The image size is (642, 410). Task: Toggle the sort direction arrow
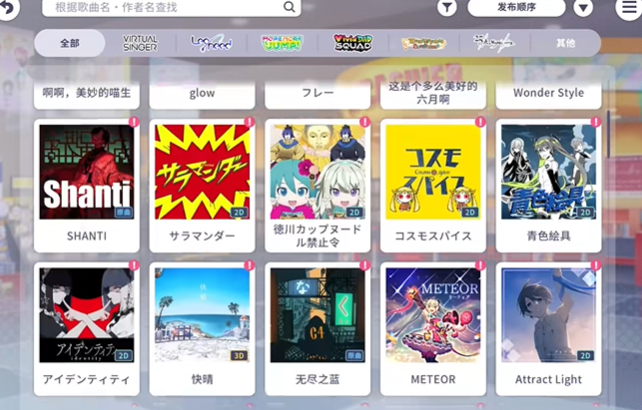tap(584, 8)
